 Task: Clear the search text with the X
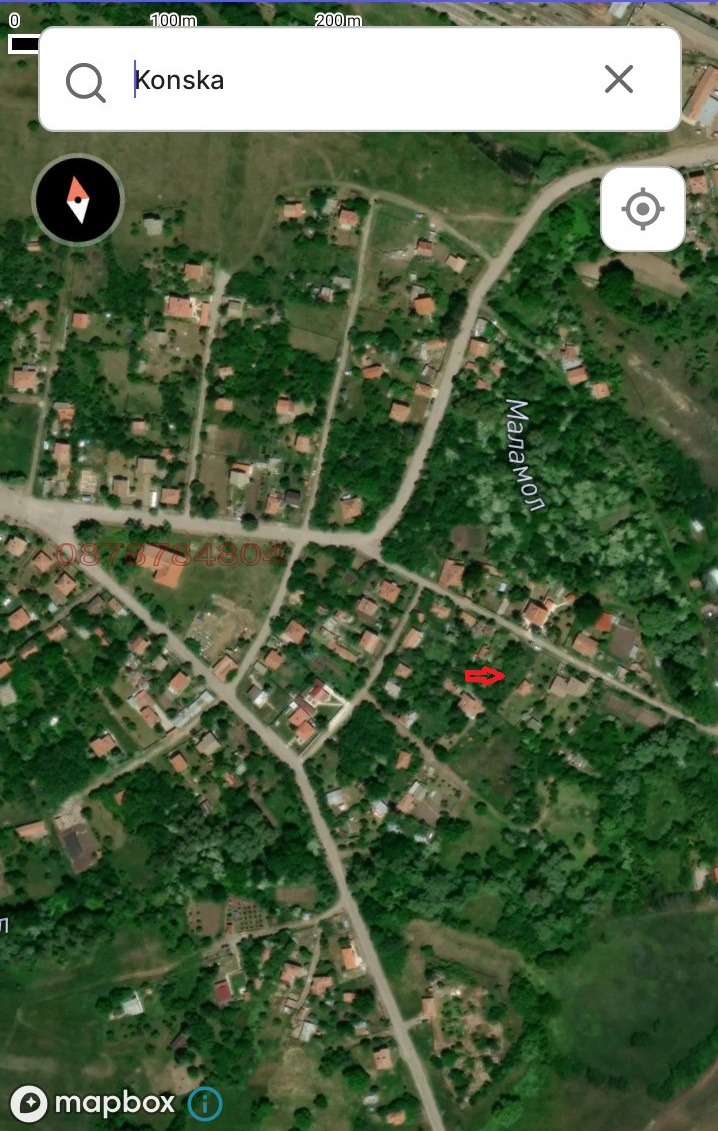coord(619,80)
